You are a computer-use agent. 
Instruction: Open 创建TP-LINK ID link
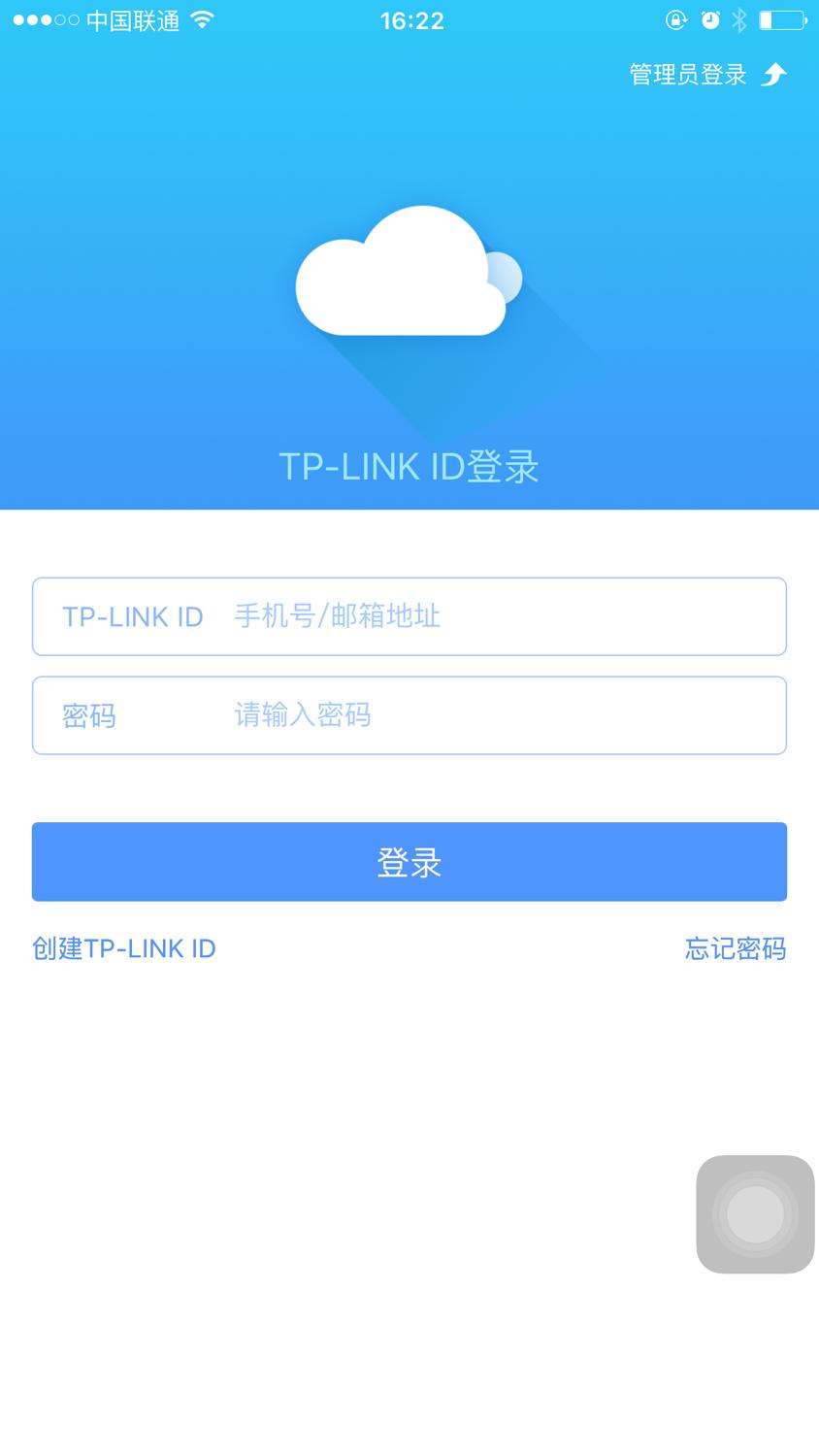click(124, 948)
